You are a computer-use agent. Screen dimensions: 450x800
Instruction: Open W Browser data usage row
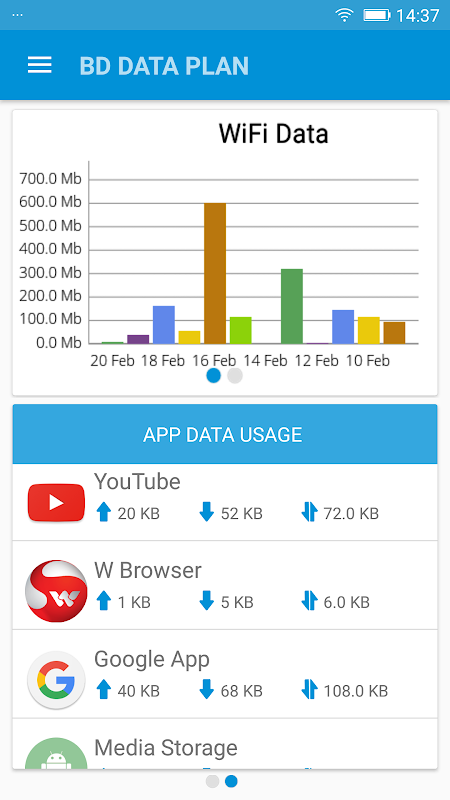click(x=225, y=585)
